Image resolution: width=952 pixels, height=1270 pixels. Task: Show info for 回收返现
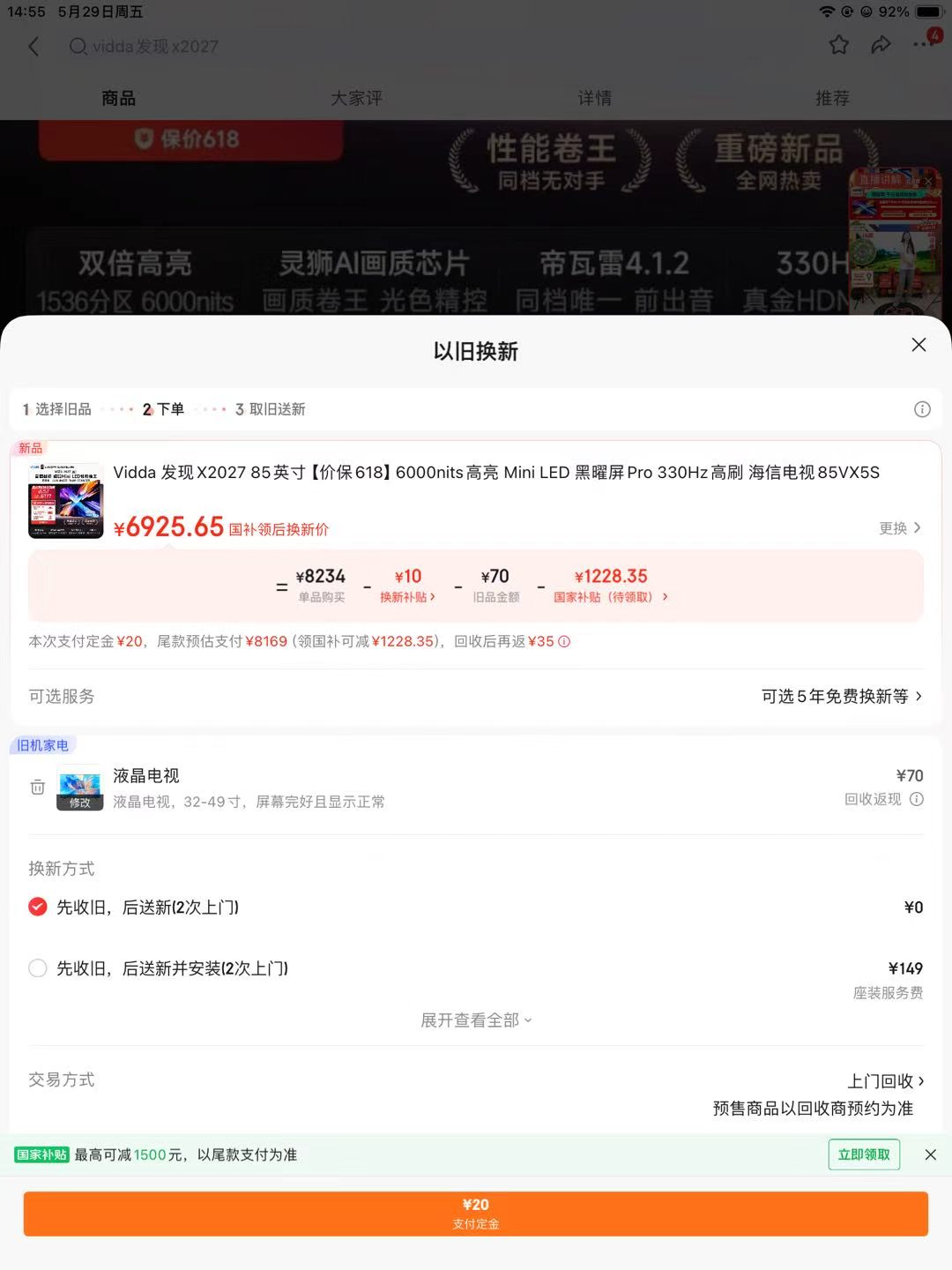(917, 799)
